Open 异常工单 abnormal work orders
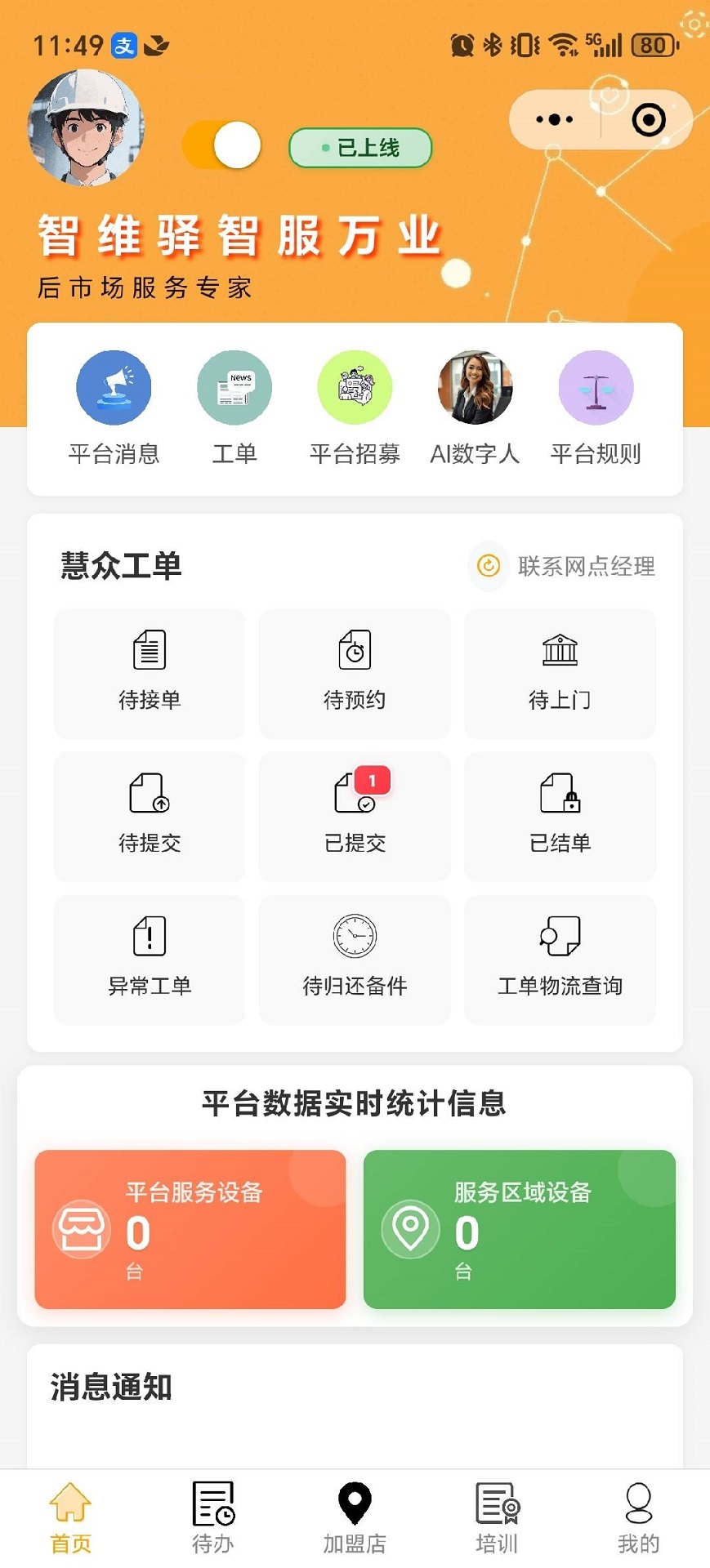The image size is (710, 1568). click(x=149, y=959)
